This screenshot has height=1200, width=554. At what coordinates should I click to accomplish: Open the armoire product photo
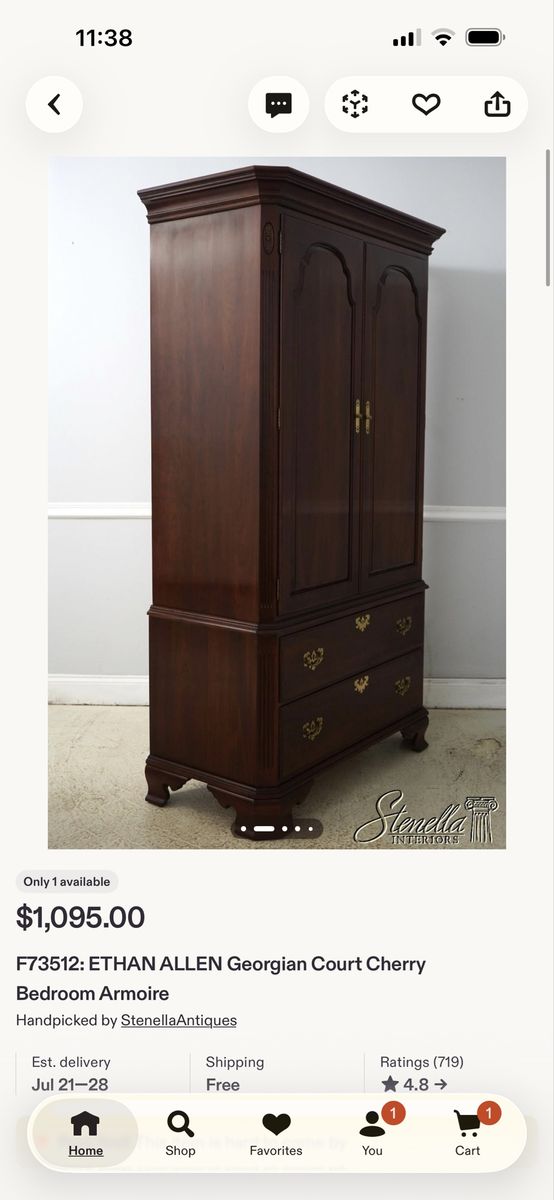277,502
